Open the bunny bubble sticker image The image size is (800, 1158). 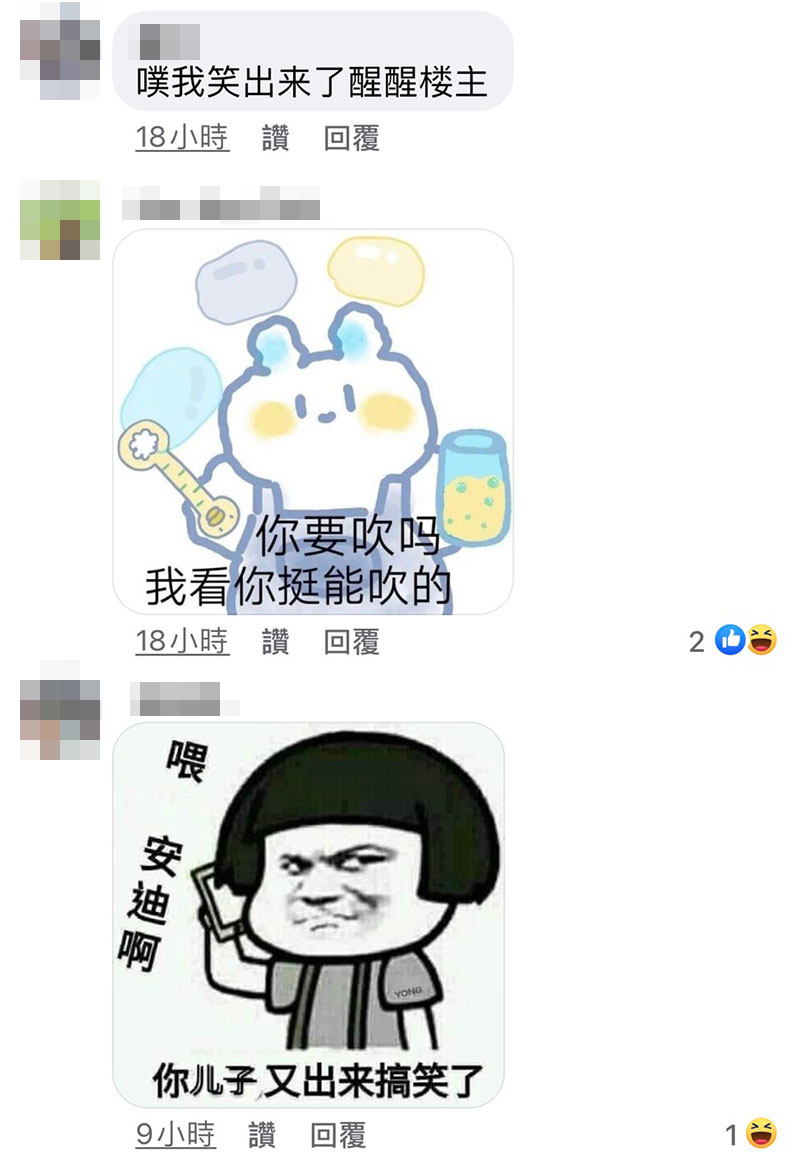pyautogui.click(x=313, y=421)
